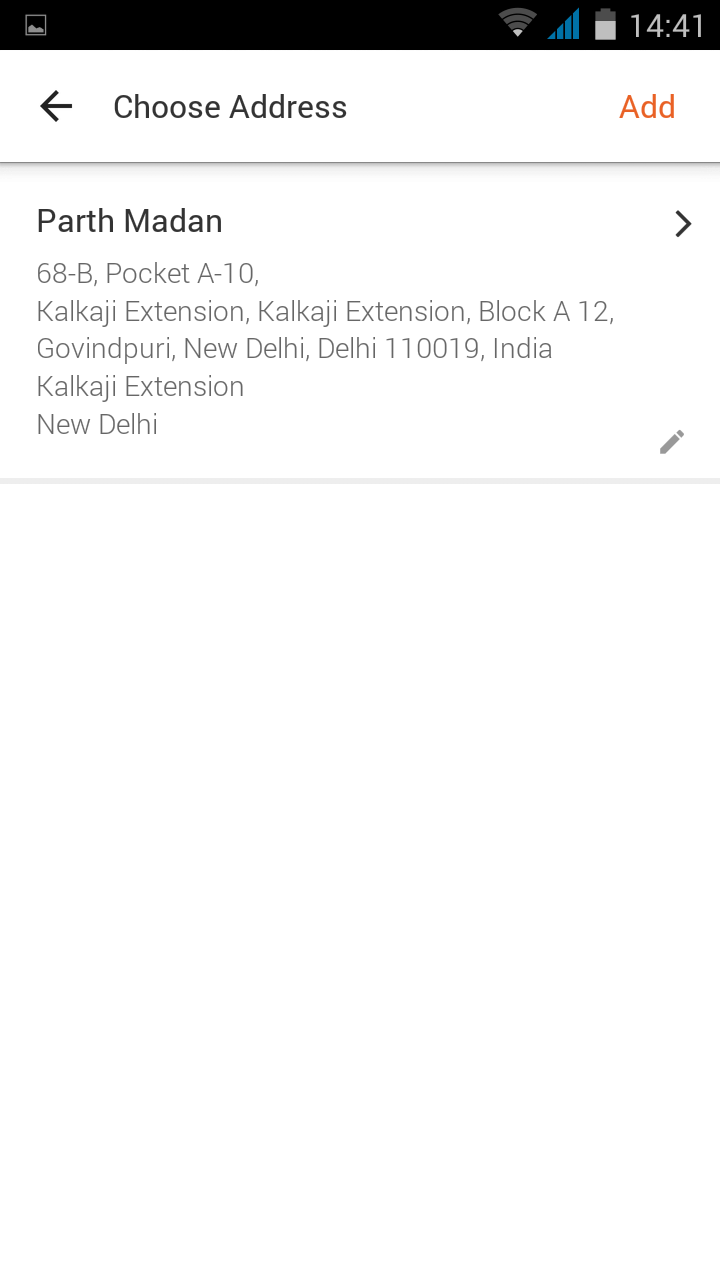This screenshot has height=1280, width=720.
Task: Add a new address
Action: click(647, 107)
